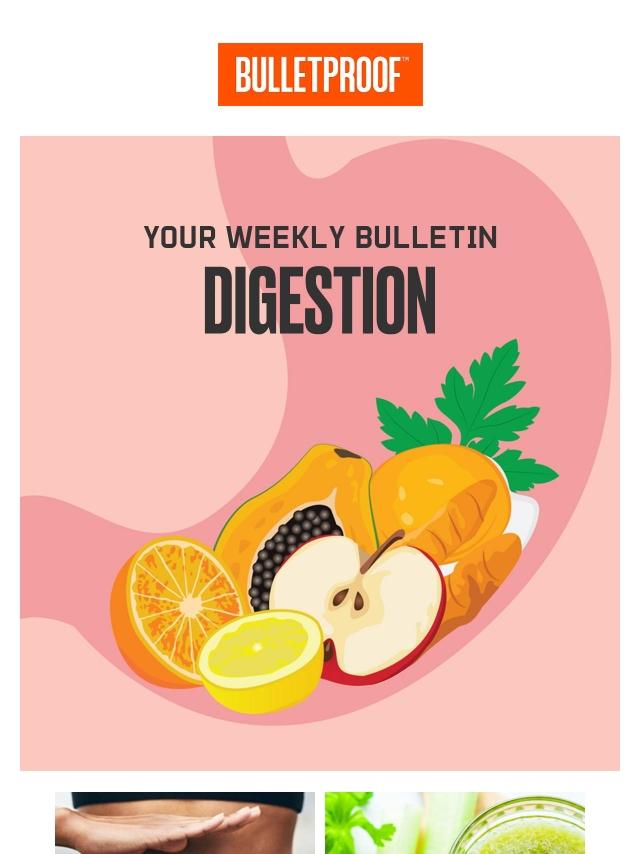Open the green celery juice article
640x854 pixels.
[454, 824]
